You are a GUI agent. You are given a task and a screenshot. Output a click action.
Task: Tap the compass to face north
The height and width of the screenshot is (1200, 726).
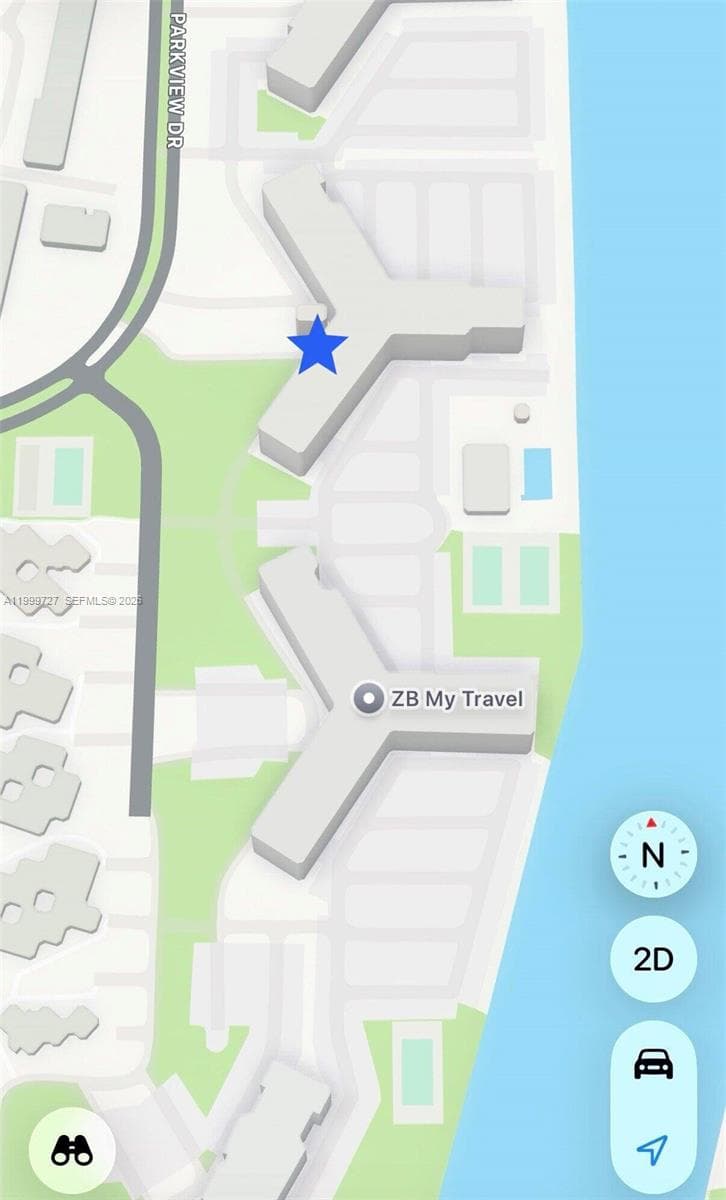click(x=653, y=854)
